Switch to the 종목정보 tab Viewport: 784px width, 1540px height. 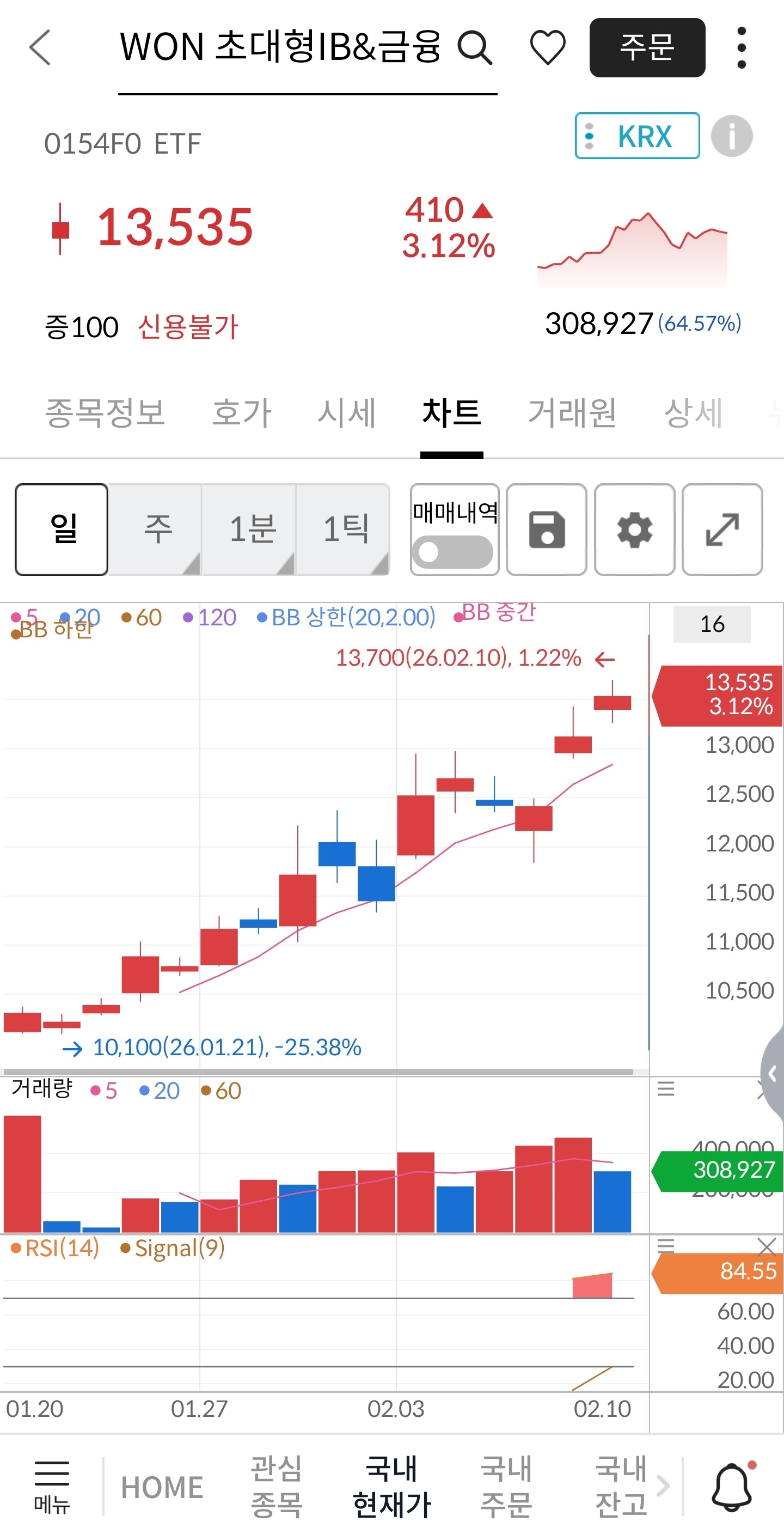coord(105,412)
